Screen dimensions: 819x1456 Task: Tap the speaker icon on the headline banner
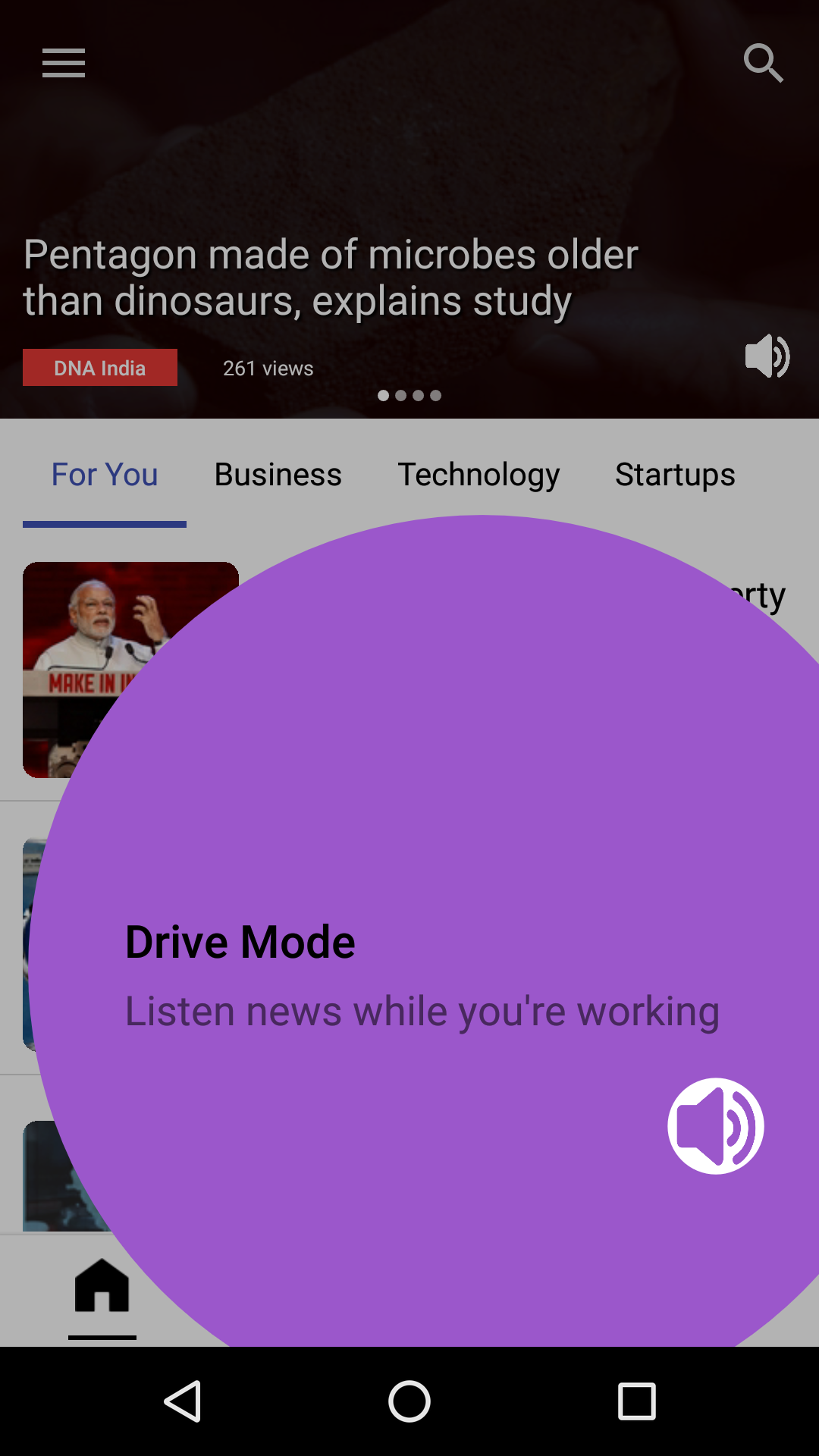tap(767, 356)
